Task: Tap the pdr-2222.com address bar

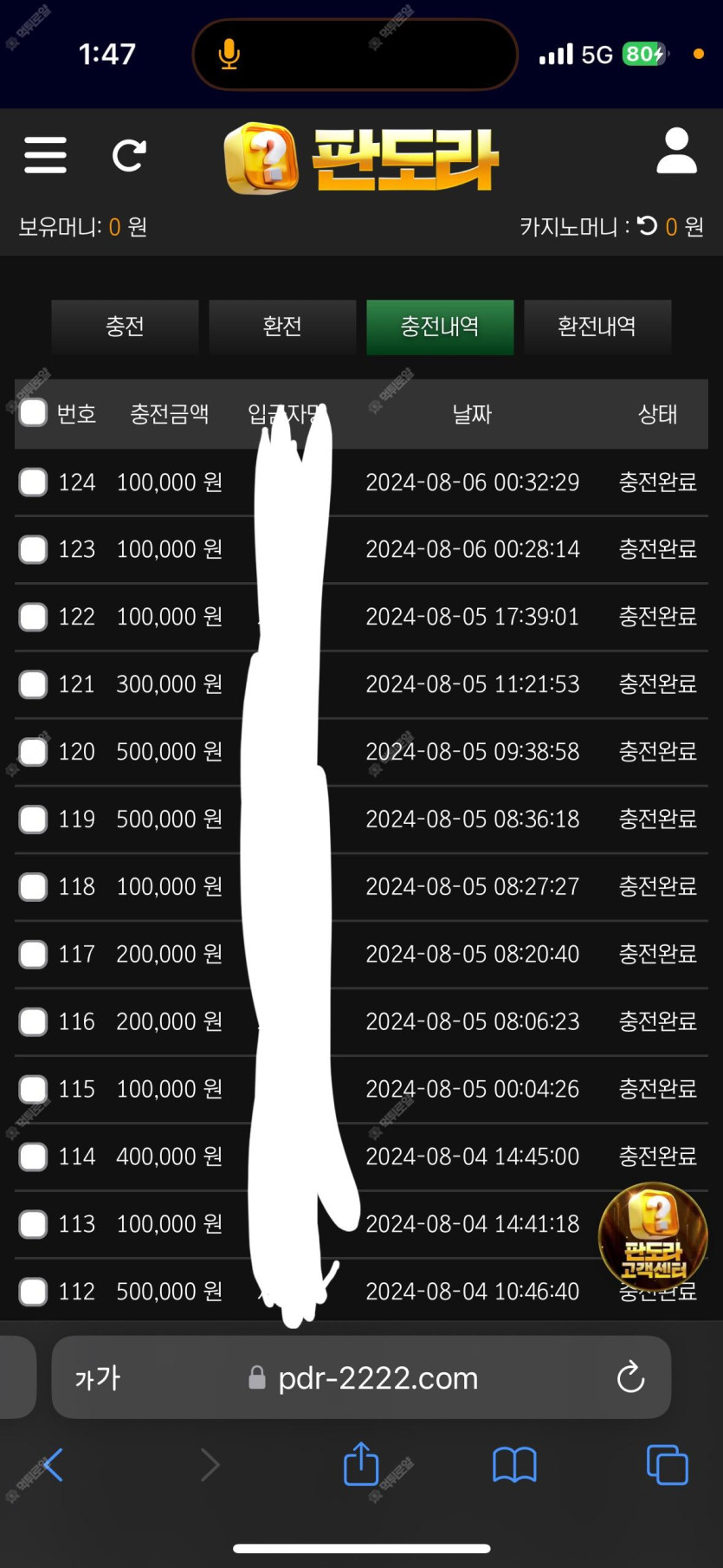Action: [x=362, y=1377]
